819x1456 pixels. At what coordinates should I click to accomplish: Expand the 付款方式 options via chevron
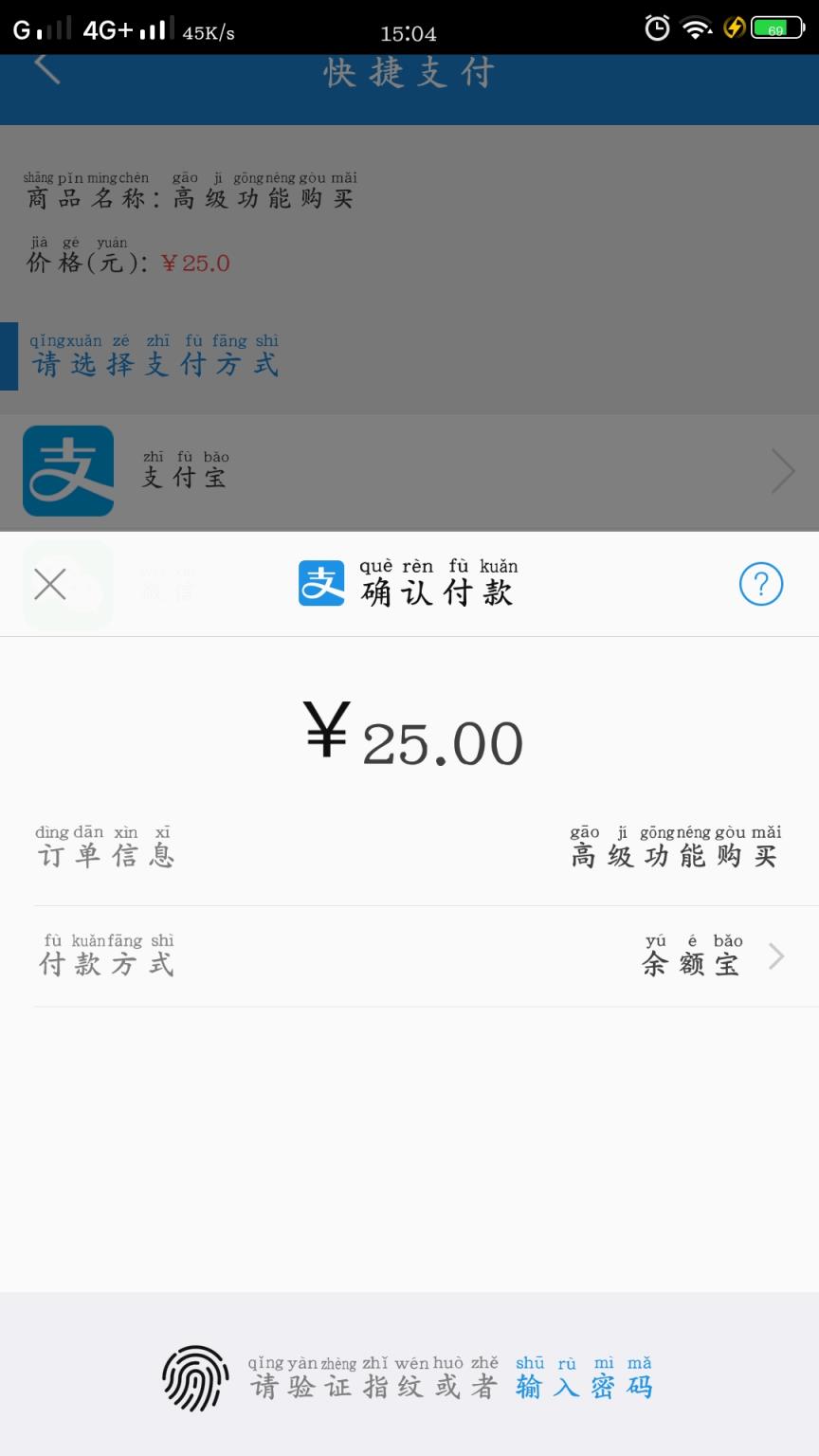tap(778, 955)
